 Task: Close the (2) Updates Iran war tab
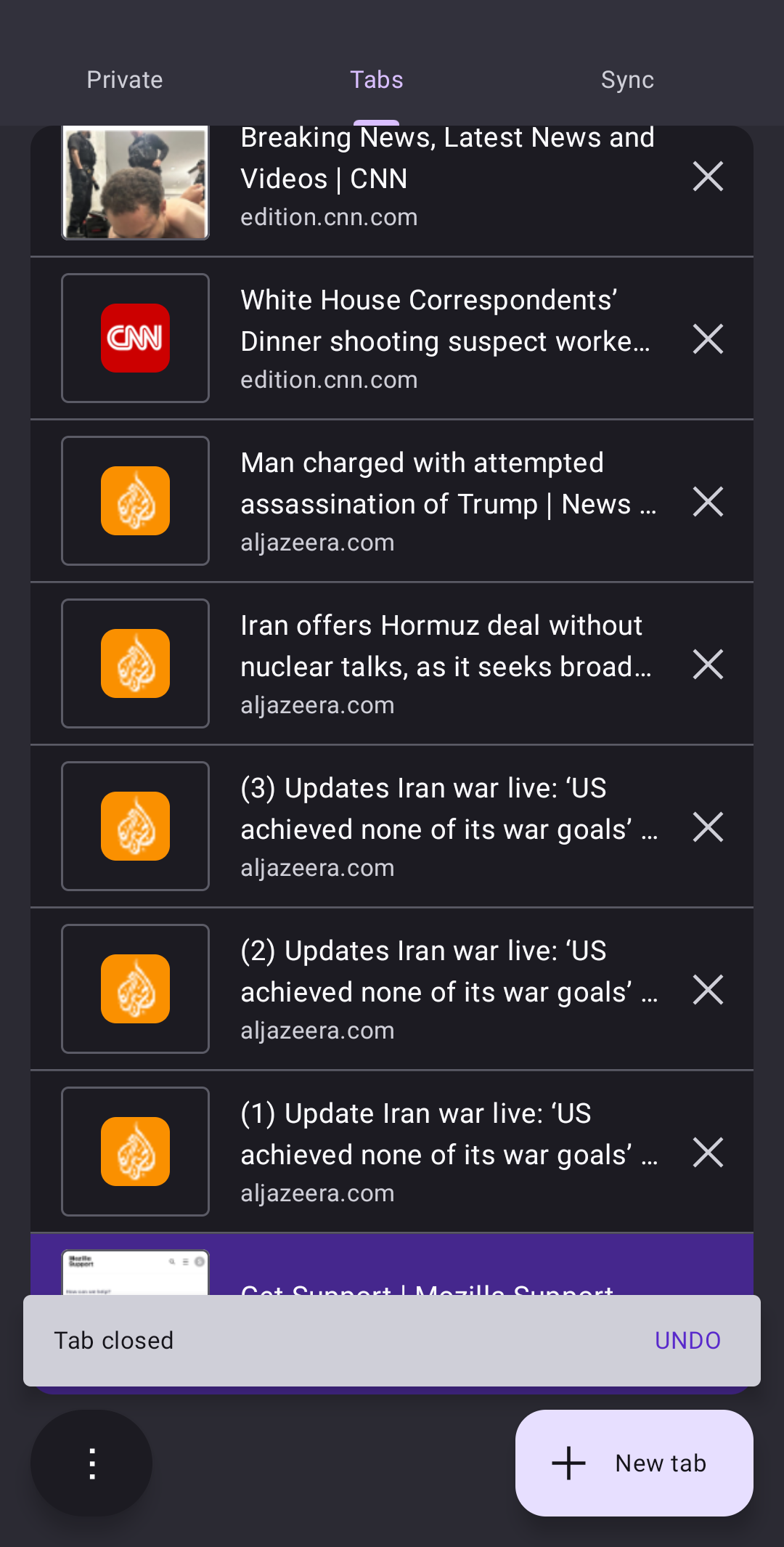point(708,990)
